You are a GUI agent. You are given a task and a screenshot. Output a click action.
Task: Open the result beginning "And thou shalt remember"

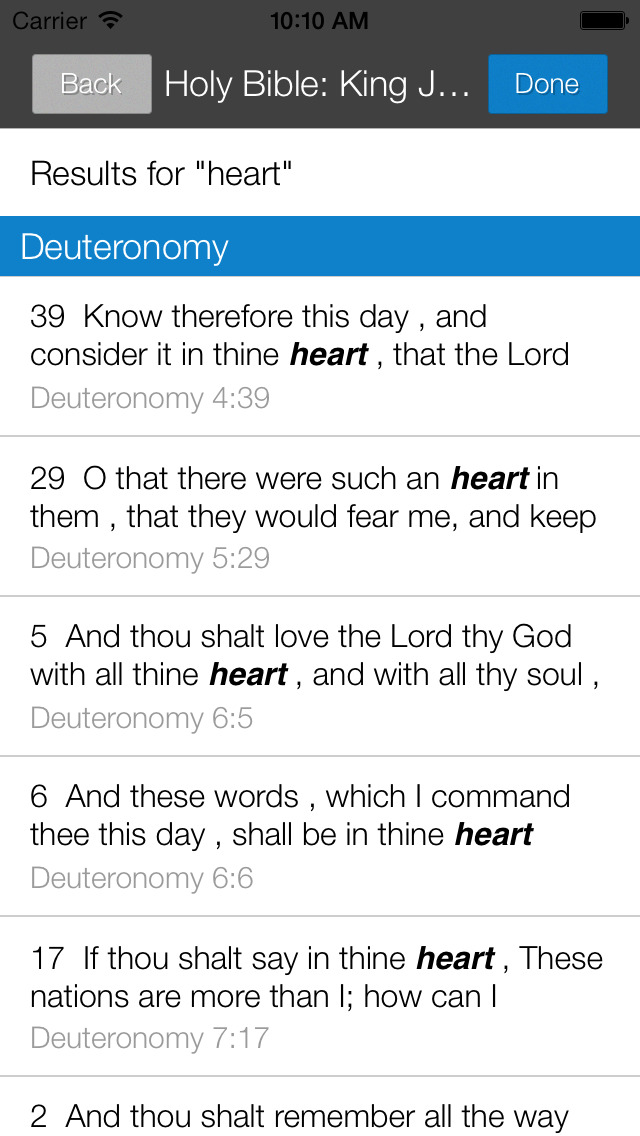point(320,1107)
